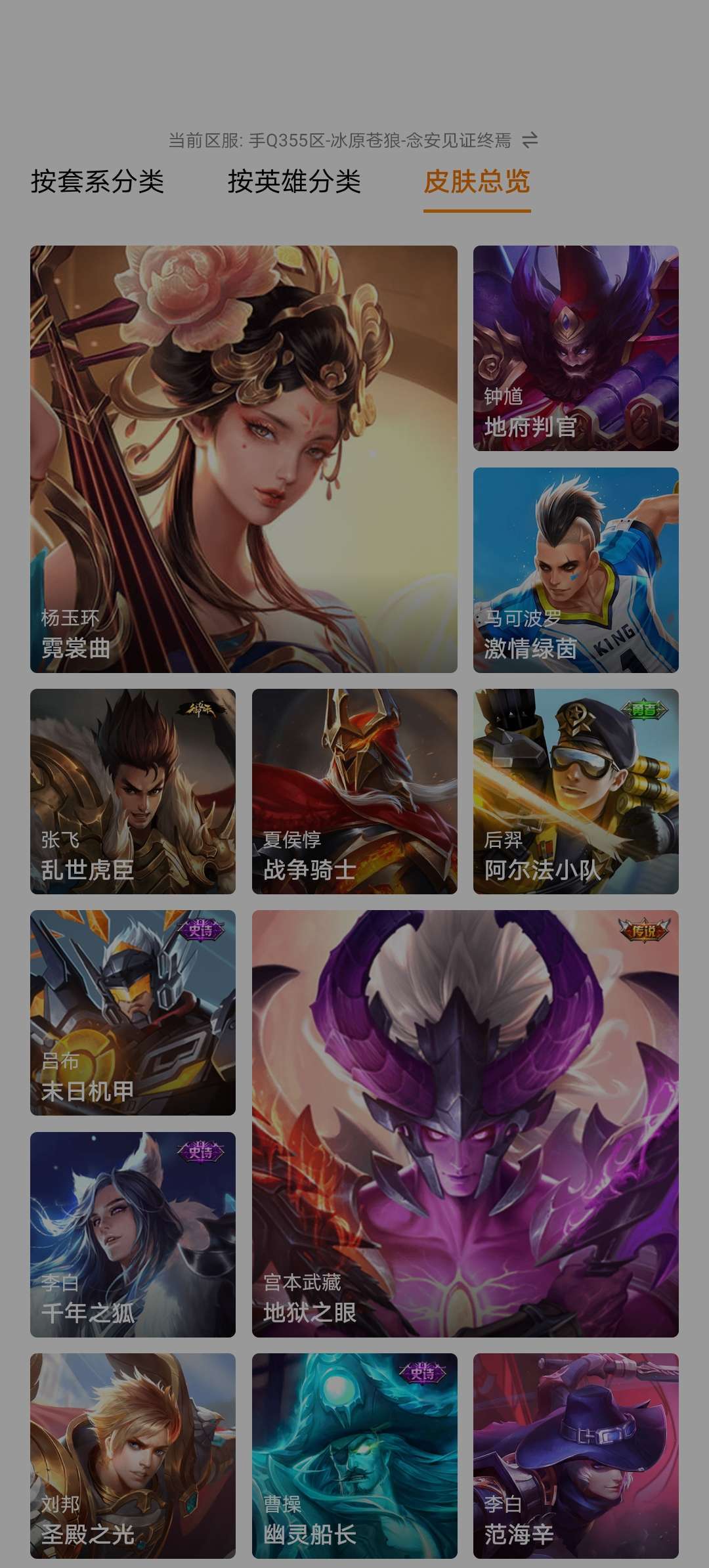The width and height of the screenshot is (709, 1568).
Task: View the 李白 千年之狐 skin
Action: click(x=133, y=1234)
